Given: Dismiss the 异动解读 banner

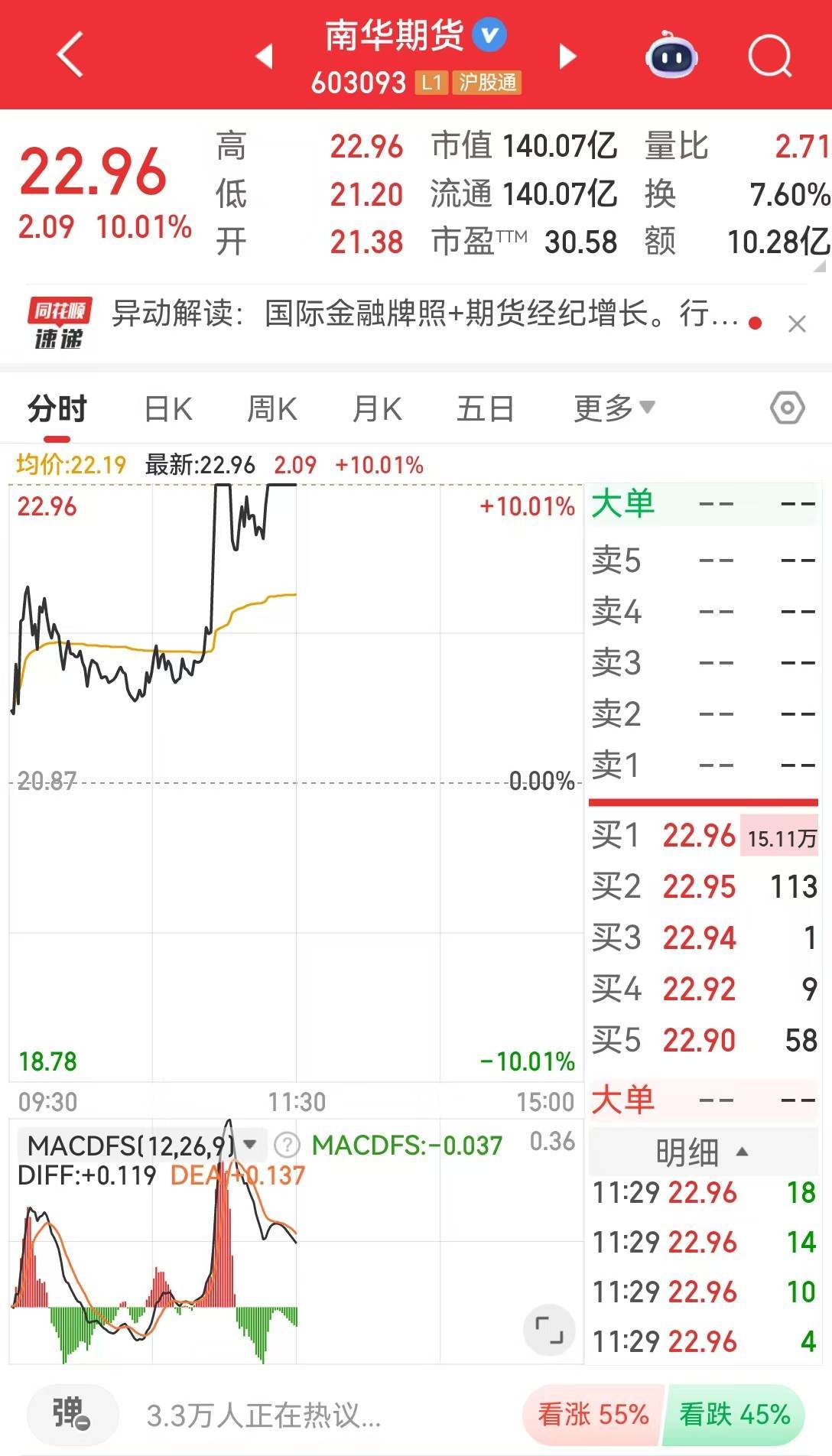Looking at the screenshot, I should [x=797, y=324].
